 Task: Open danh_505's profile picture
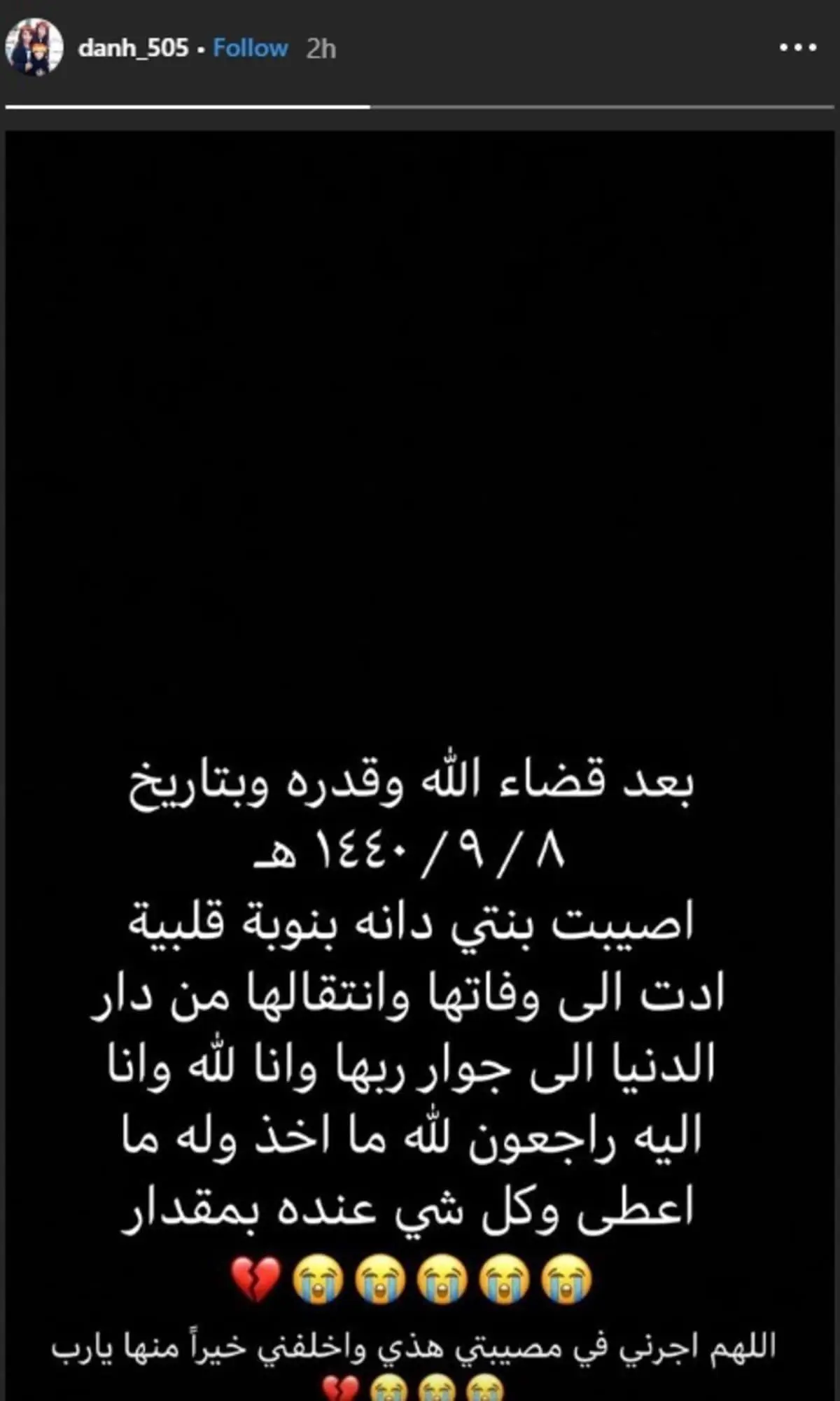34,48
